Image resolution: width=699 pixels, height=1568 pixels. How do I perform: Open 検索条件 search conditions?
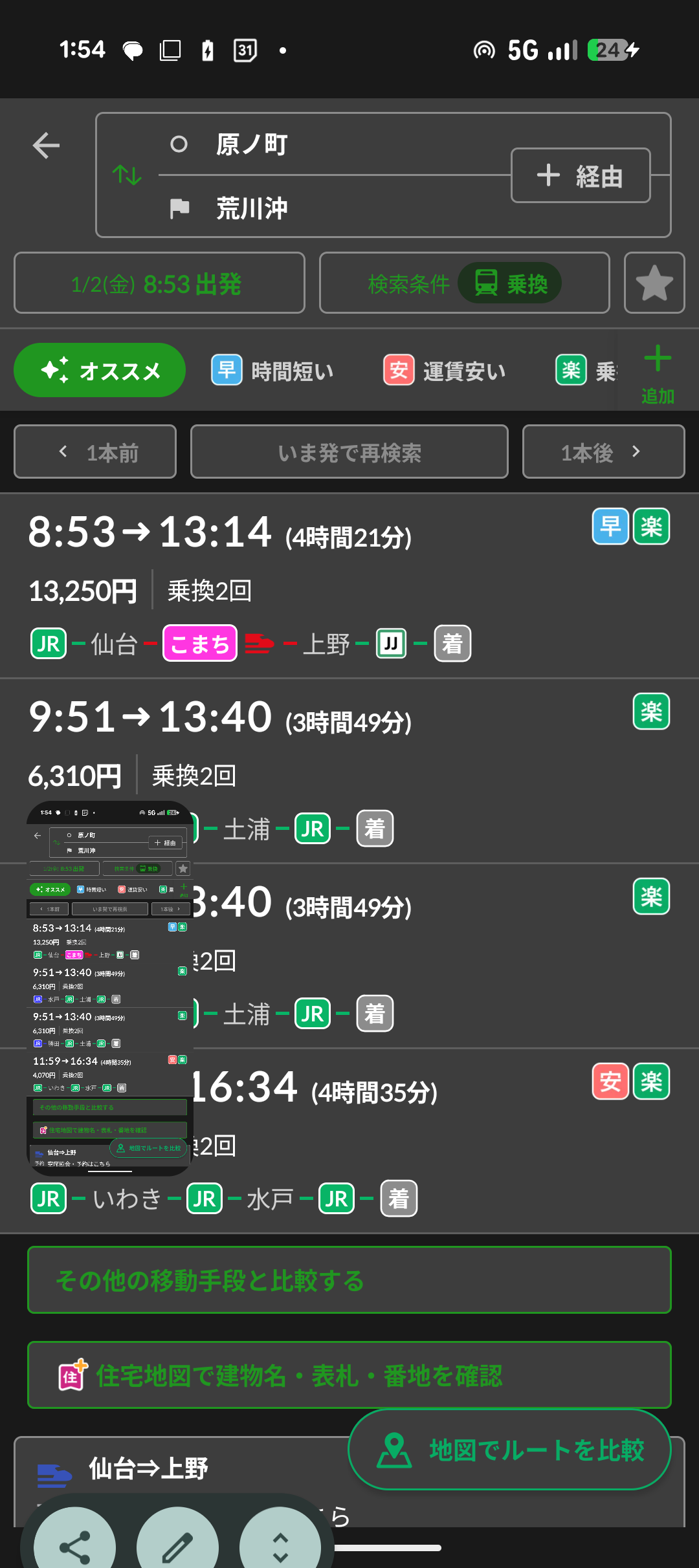464,283
